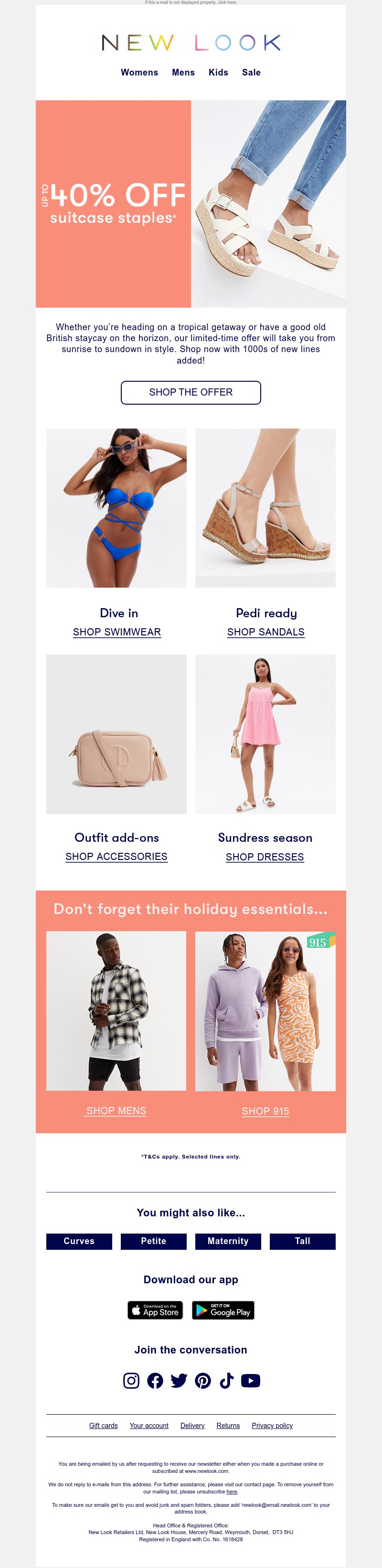The height and width of the screenshot is (1568, 382).
Task: Open the Sale link
Action: coord(251,73)
